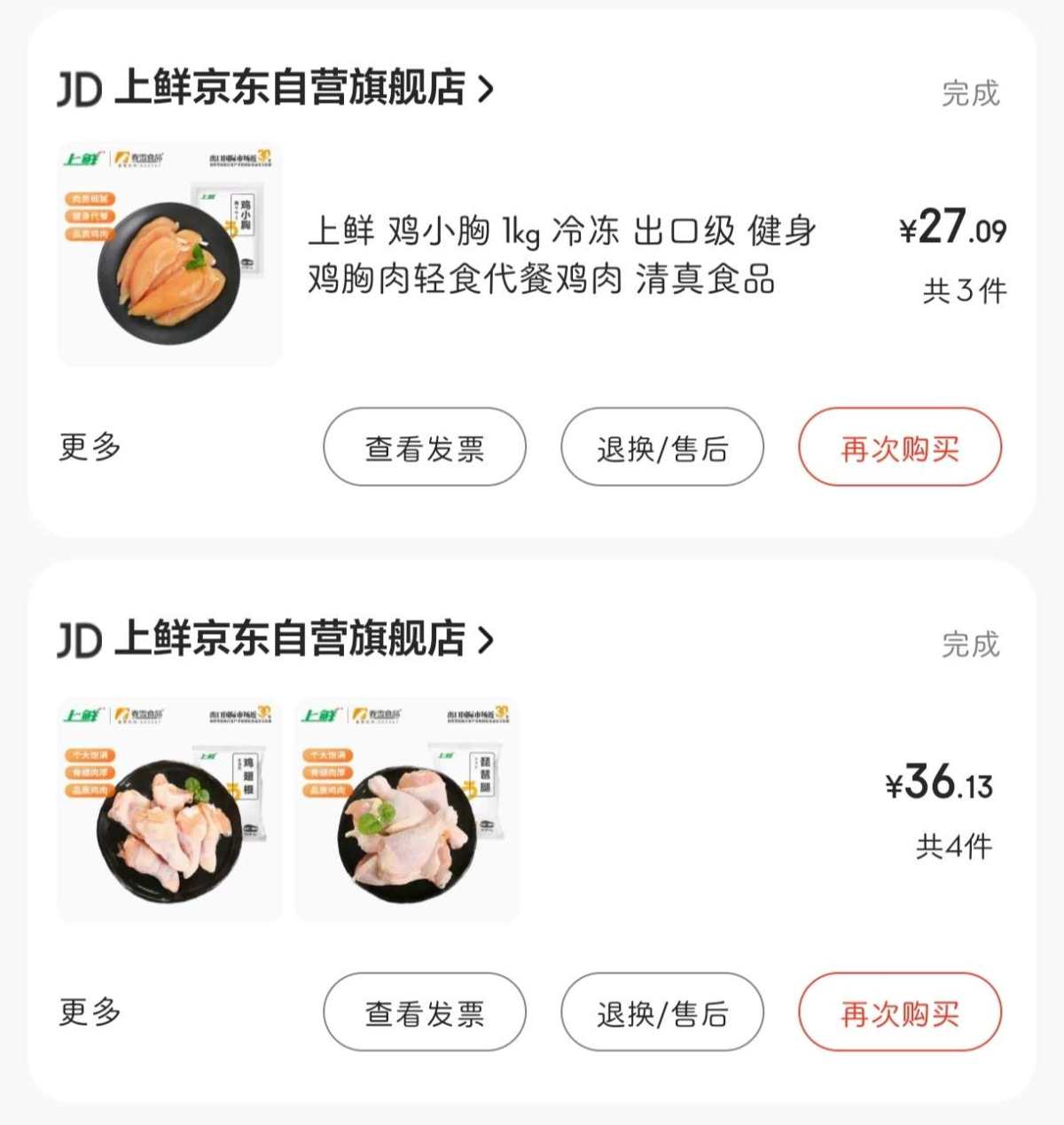Buy the ¥27.09 鸡小胸 order again
This screenshot has height=1125, width=1064.
point(900,448)
